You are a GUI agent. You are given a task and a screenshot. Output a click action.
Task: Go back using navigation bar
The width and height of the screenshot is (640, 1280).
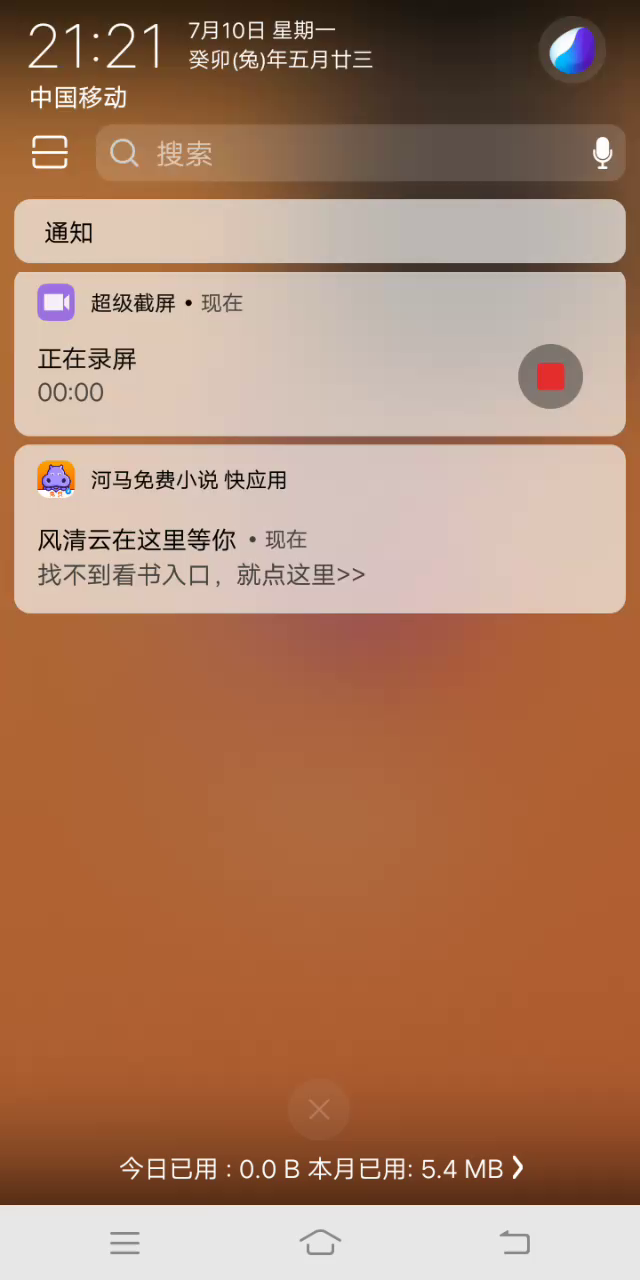tap(514, 1242)
